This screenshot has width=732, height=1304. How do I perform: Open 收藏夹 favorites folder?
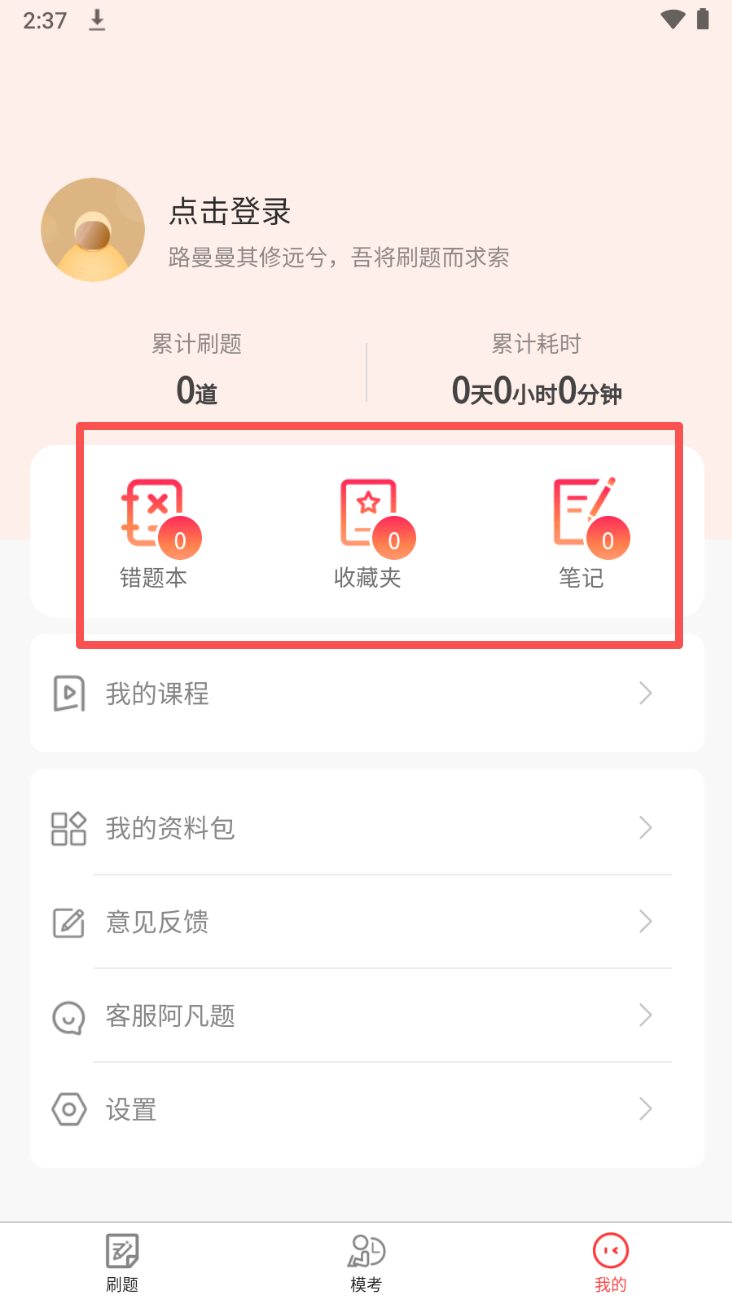click(368, 532)
